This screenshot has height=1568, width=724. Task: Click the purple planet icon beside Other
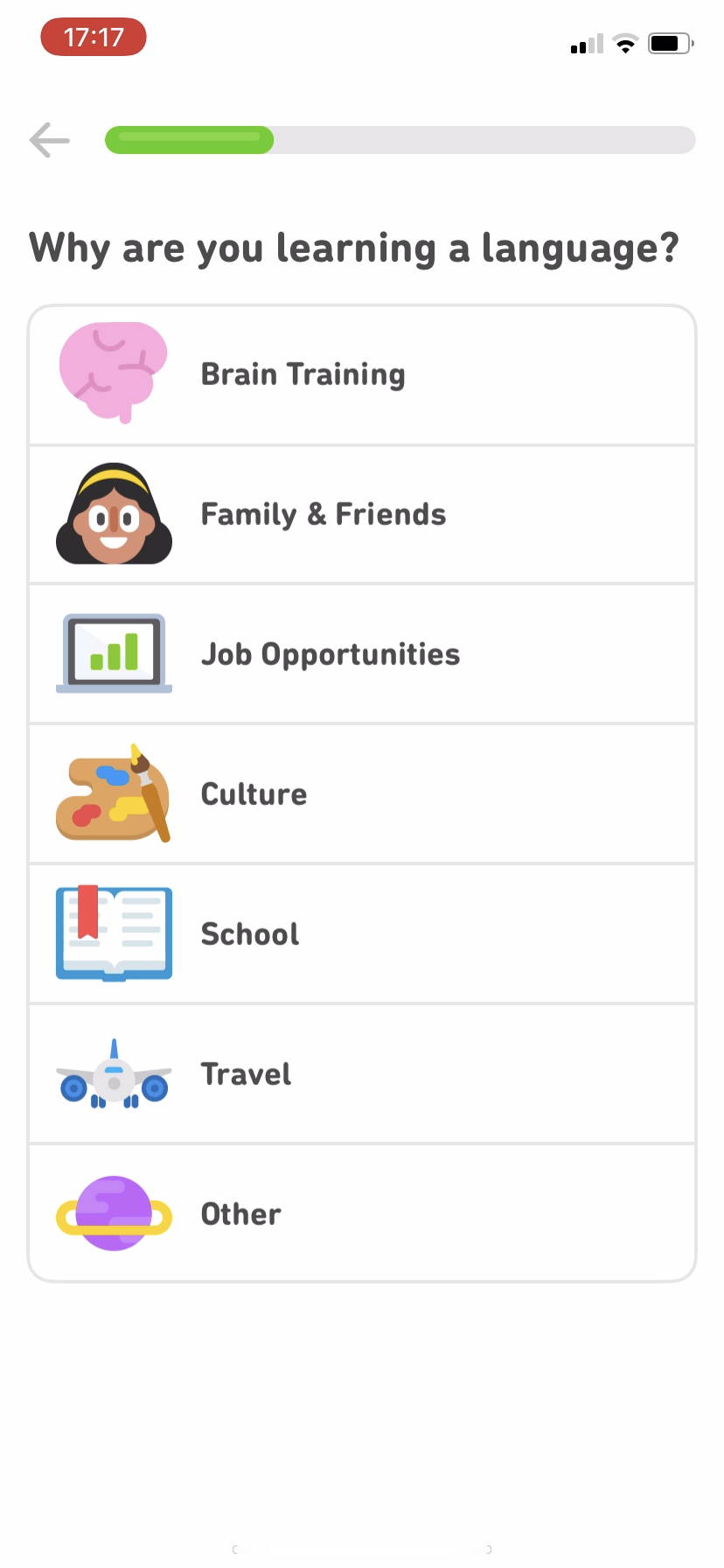tap(114, 1213)
